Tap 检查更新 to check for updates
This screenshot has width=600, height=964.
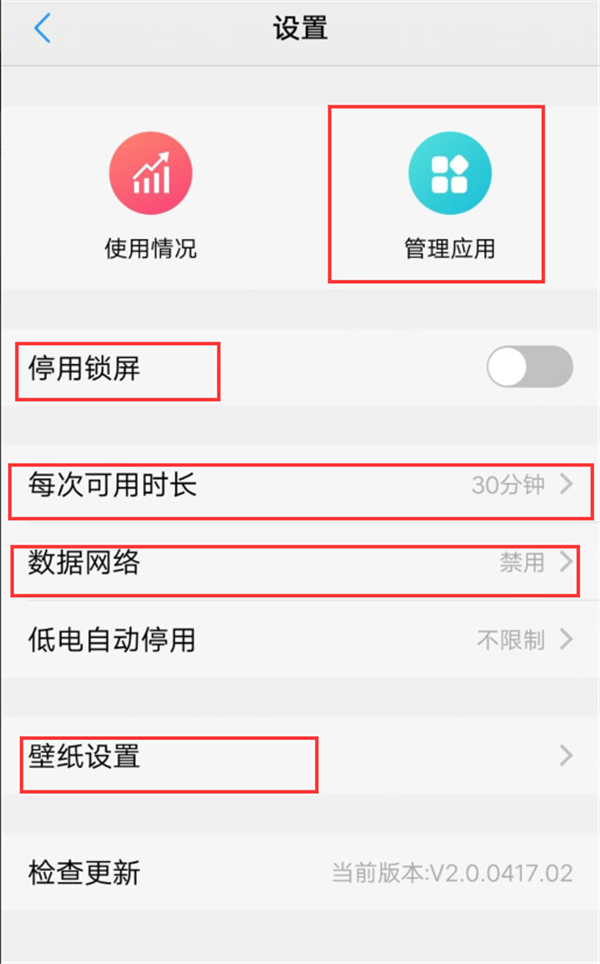click(300, 873)
